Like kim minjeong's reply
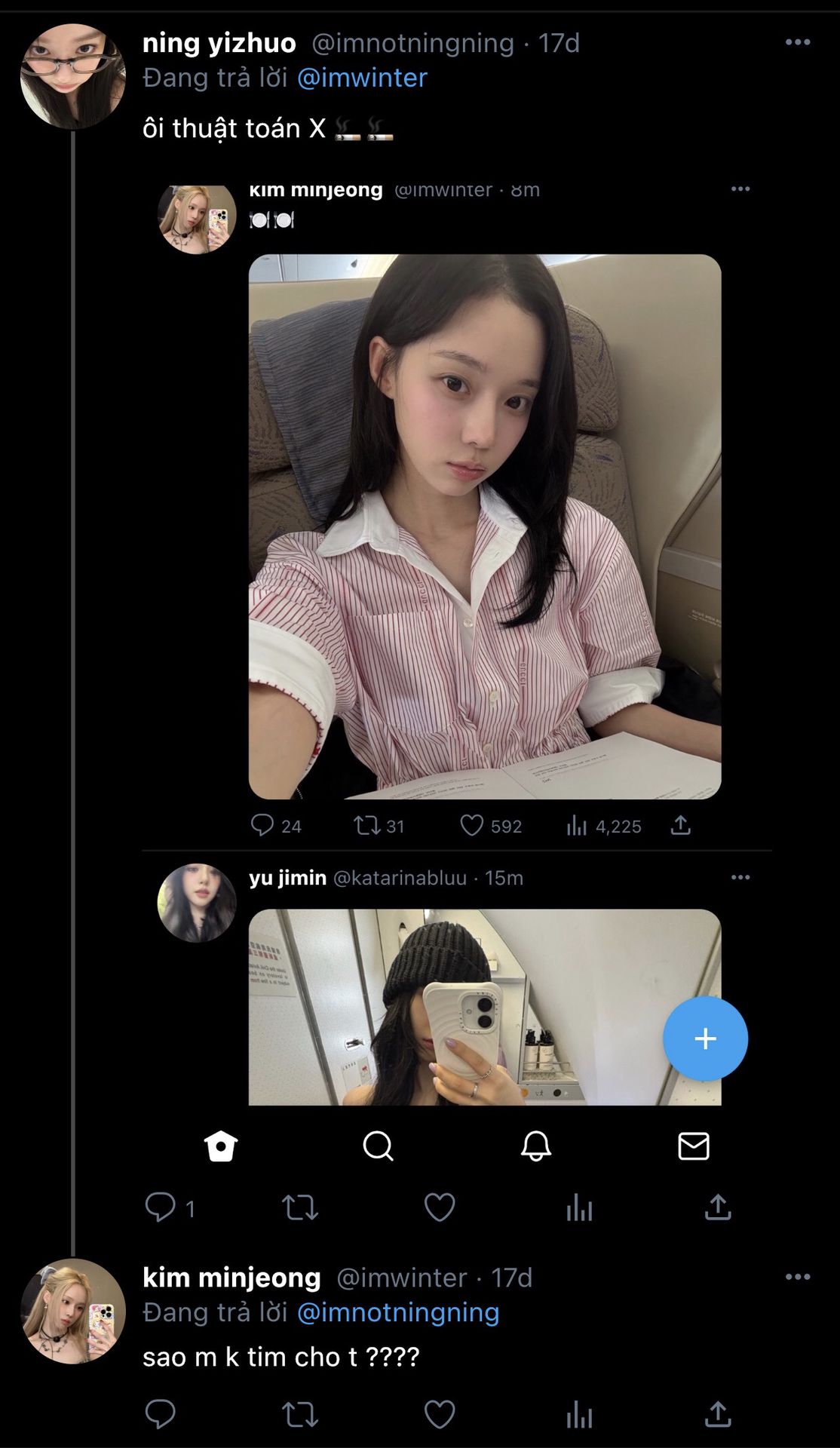This screenshot has height=1448, width=840. coord(440,1414)
